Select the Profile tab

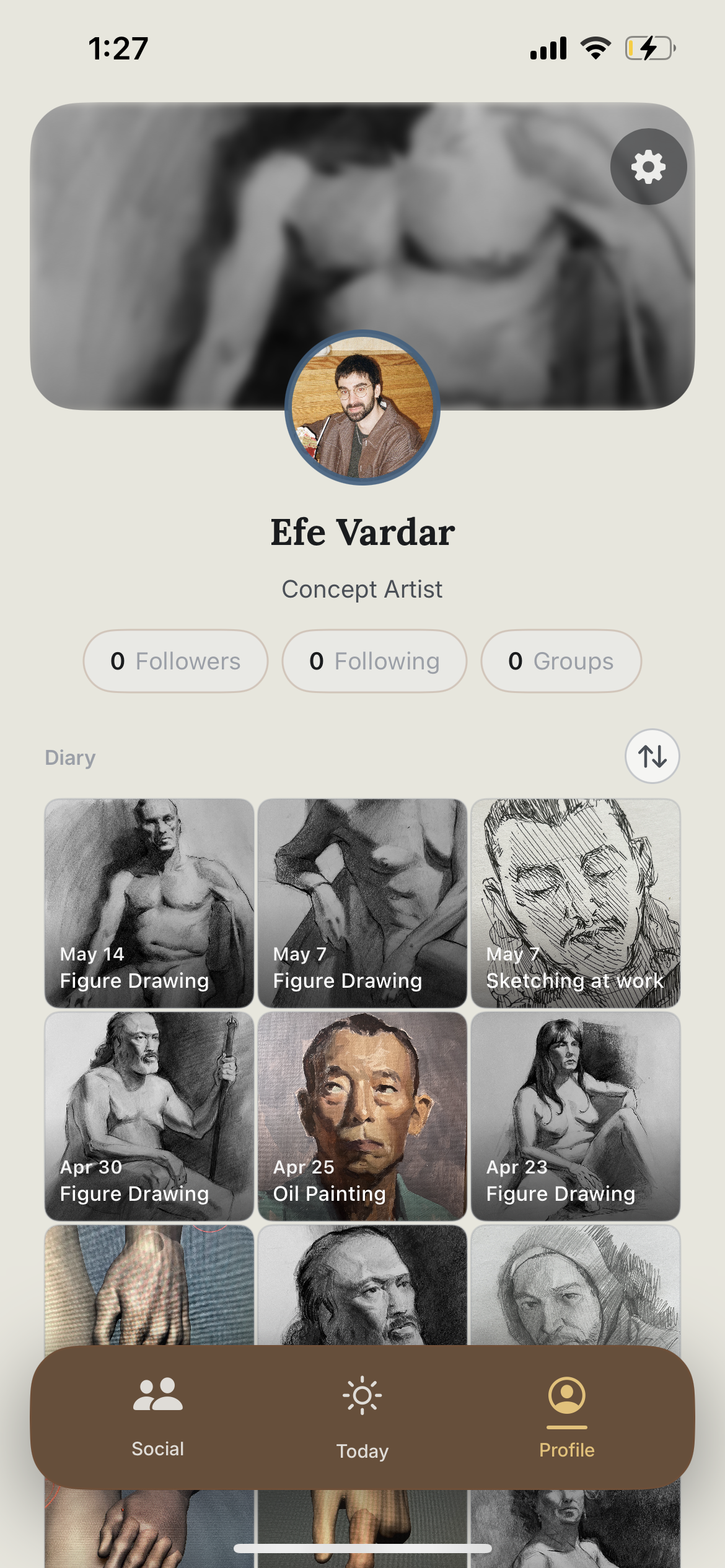tap(567, 1418)
